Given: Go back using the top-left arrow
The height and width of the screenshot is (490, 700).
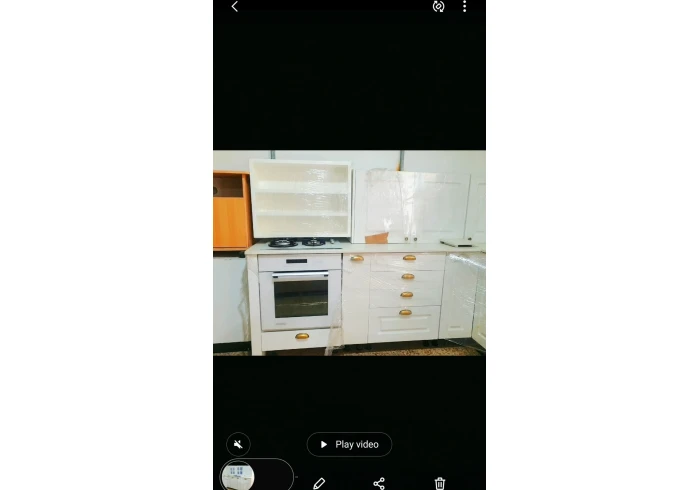Looking at the screenshot, I should pos(234,7).
